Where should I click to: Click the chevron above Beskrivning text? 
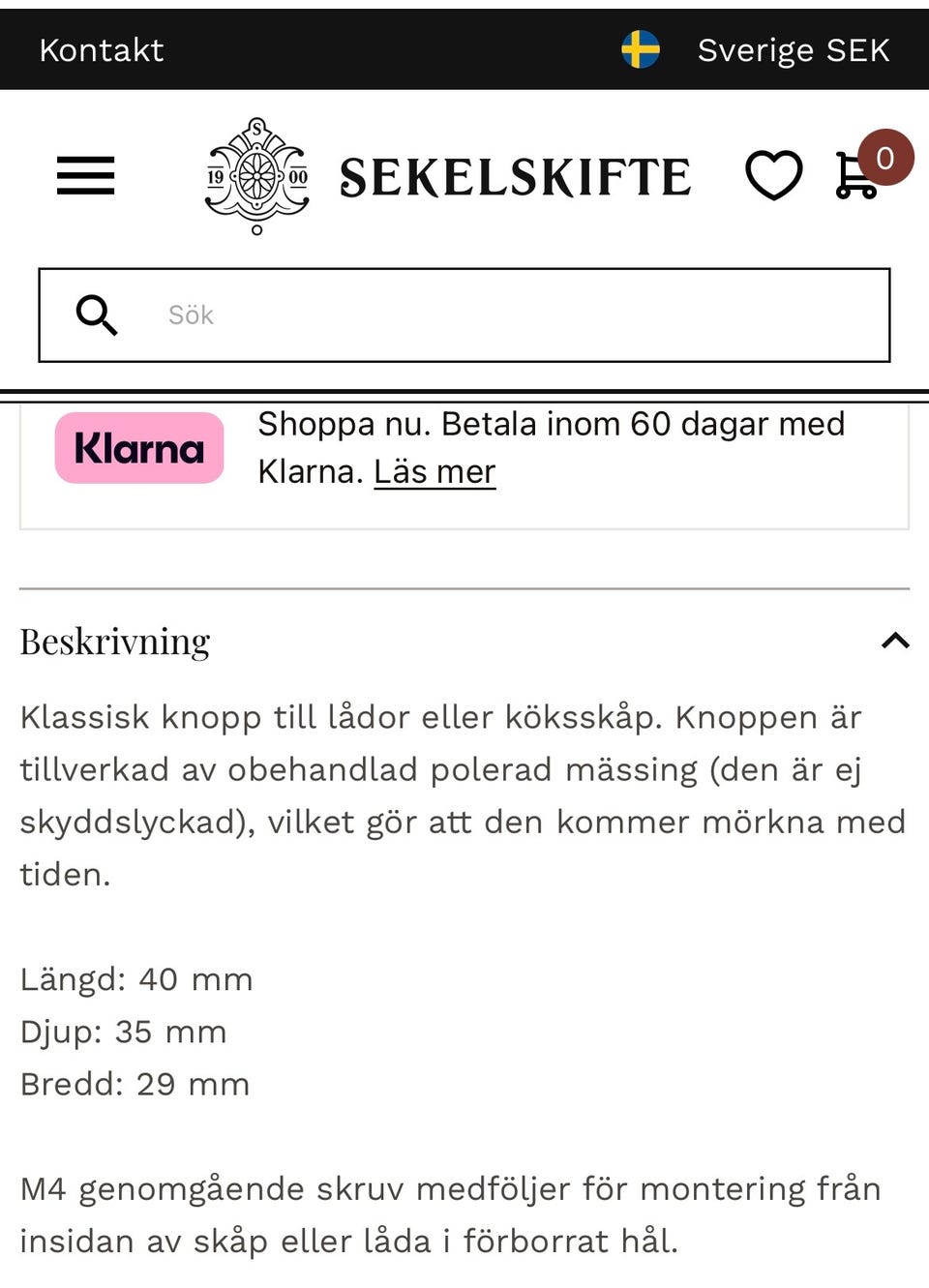[896, 640]
